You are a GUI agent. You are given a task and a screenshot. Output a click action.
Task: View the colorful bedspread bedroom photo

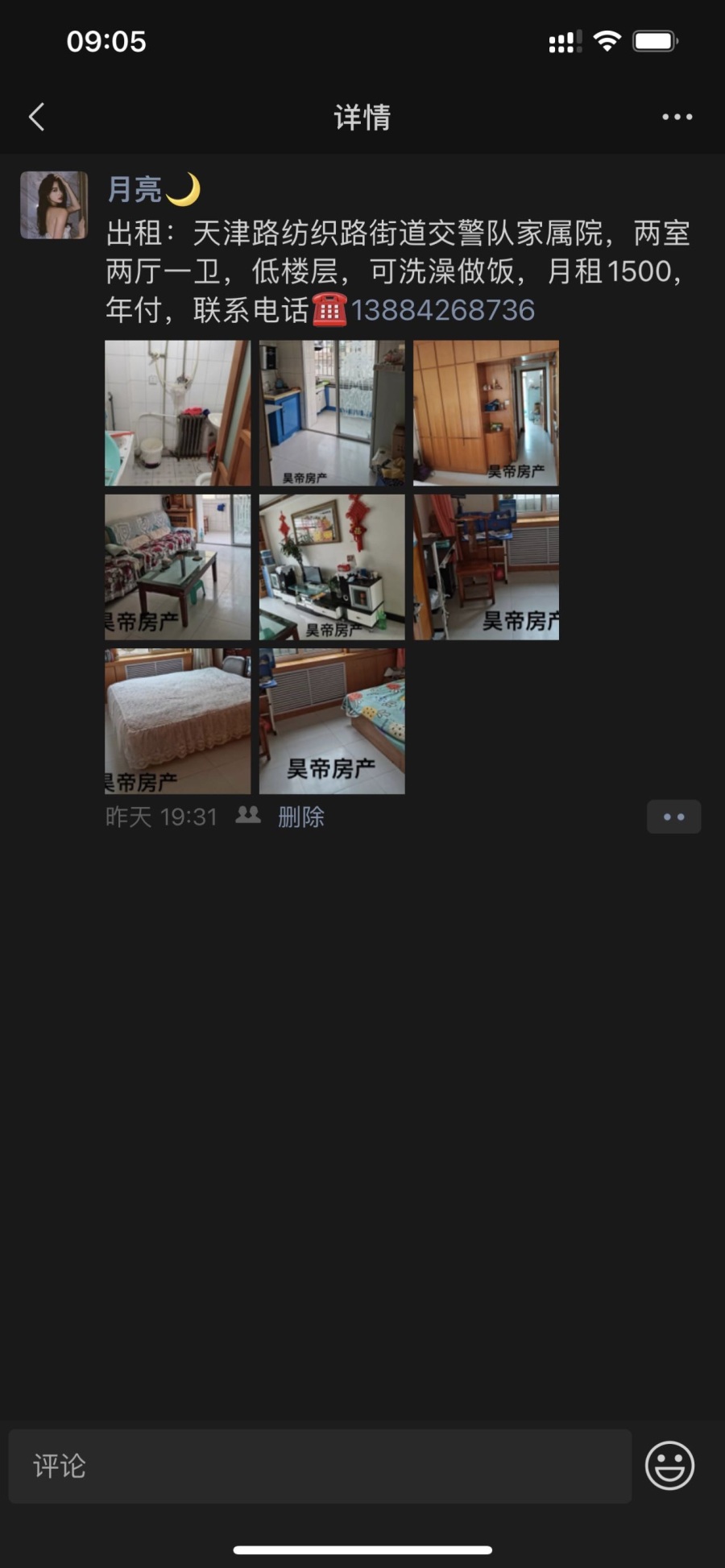pyautogui.click(x=332, y=721)
